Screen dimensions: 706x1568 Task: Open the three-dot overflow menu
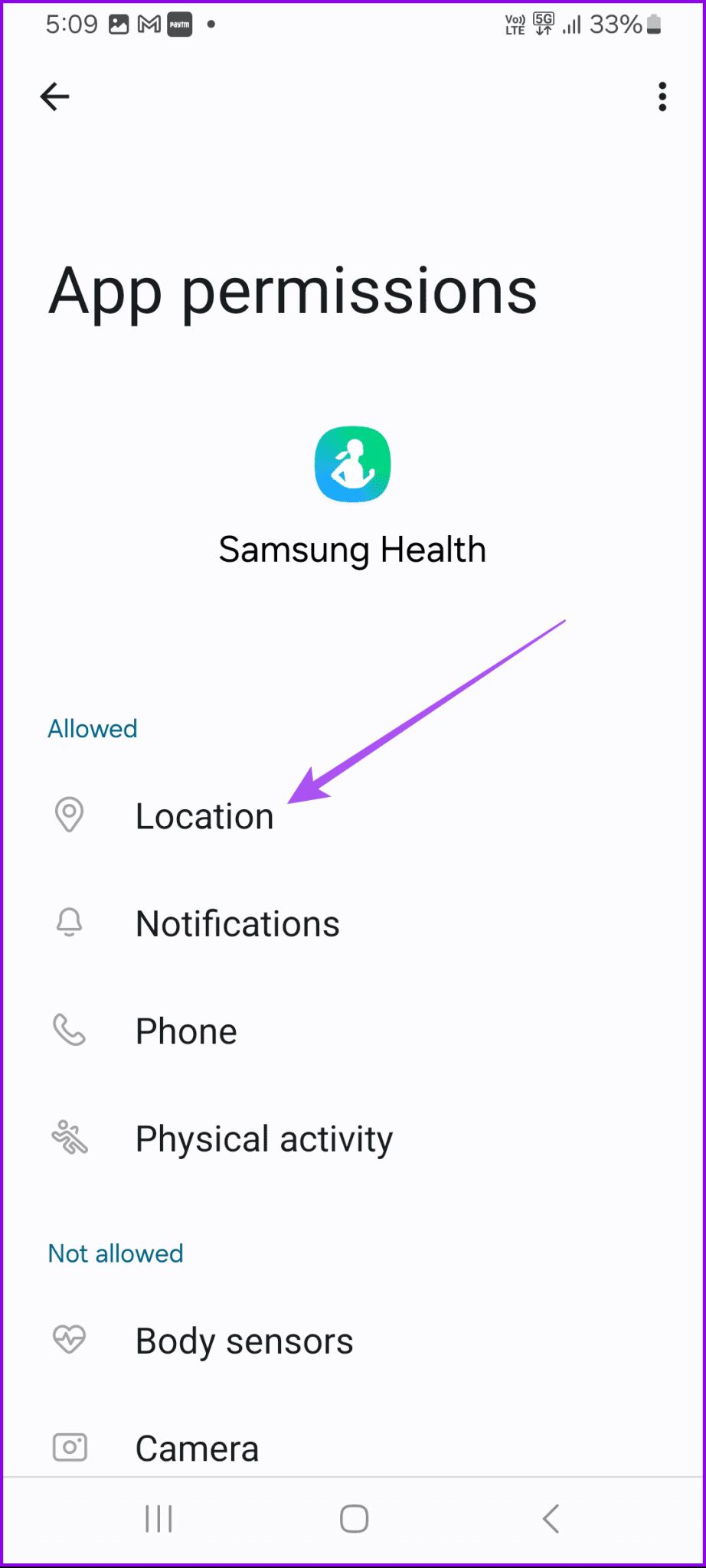click(662, 96)
